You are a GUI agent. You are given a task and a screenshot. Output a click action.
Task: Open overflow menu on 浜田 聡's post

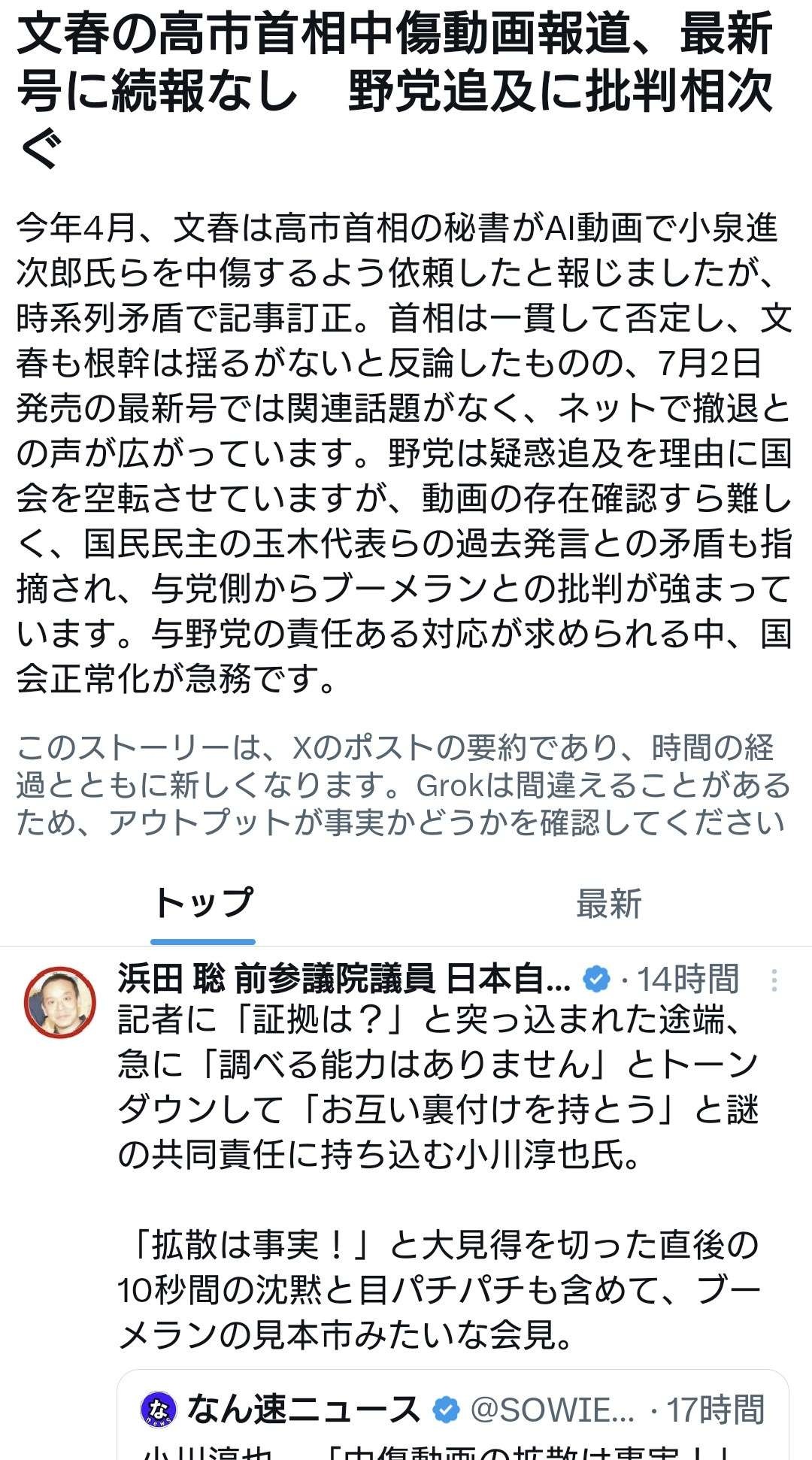pos(774,980)
